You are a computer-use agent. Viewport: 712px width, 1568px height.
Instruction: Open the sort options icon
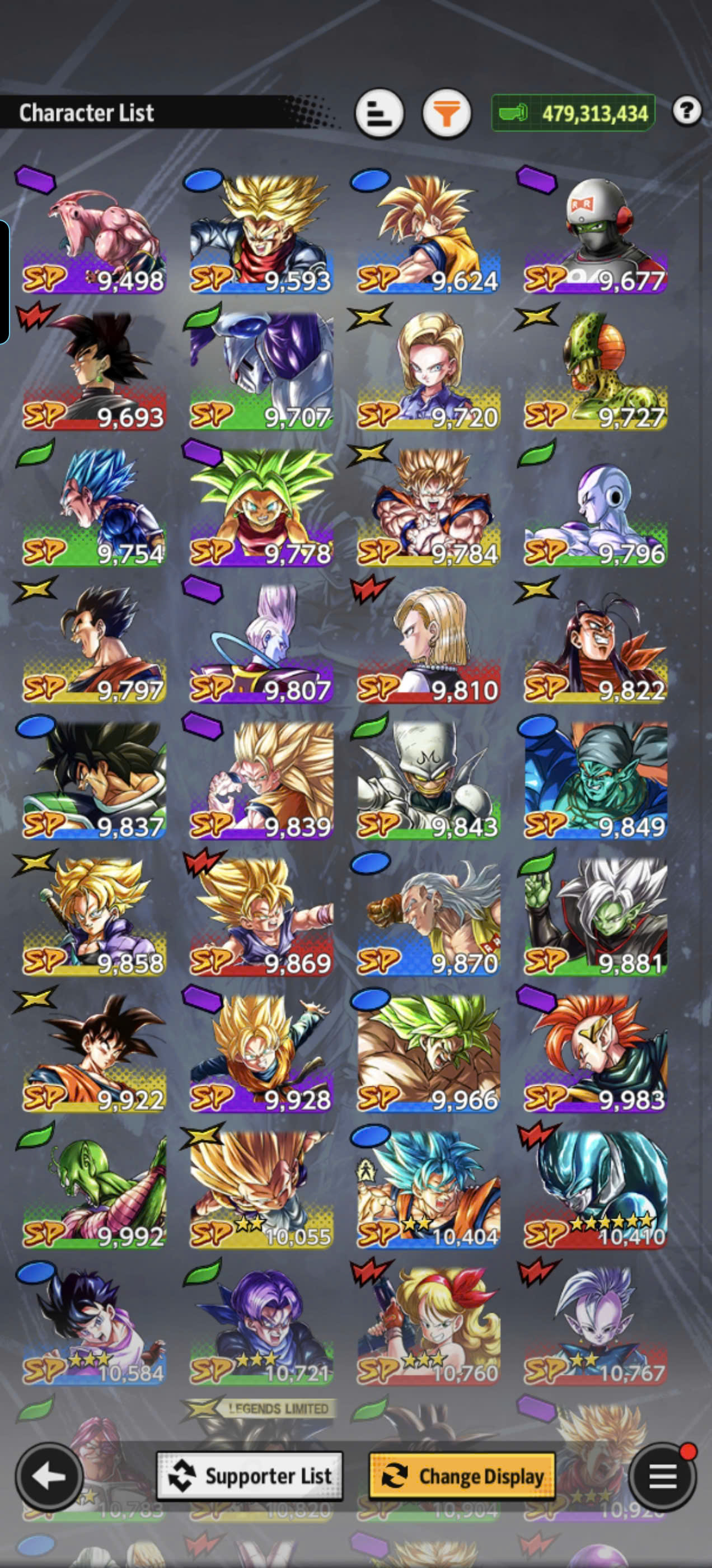[x=379, y=113]
